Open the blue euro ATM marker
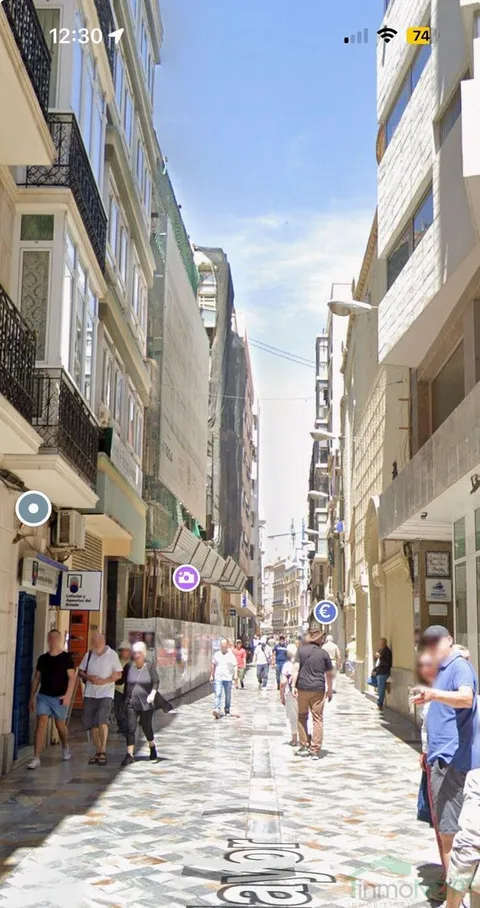Image resolution: width=480 pixels, height=908 pixels. tap(325, 612)
